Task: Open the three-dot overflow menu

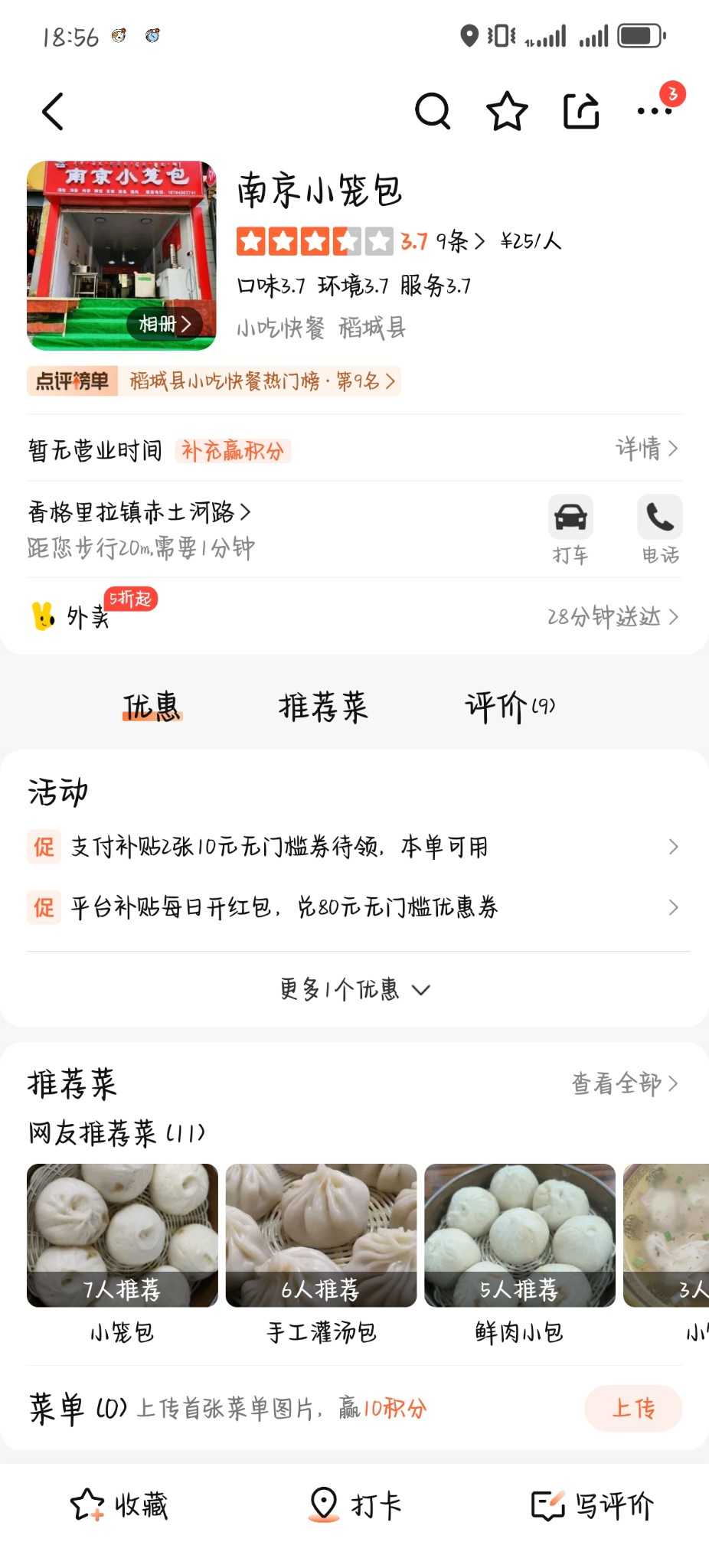Action: click(x=655, y=112)
